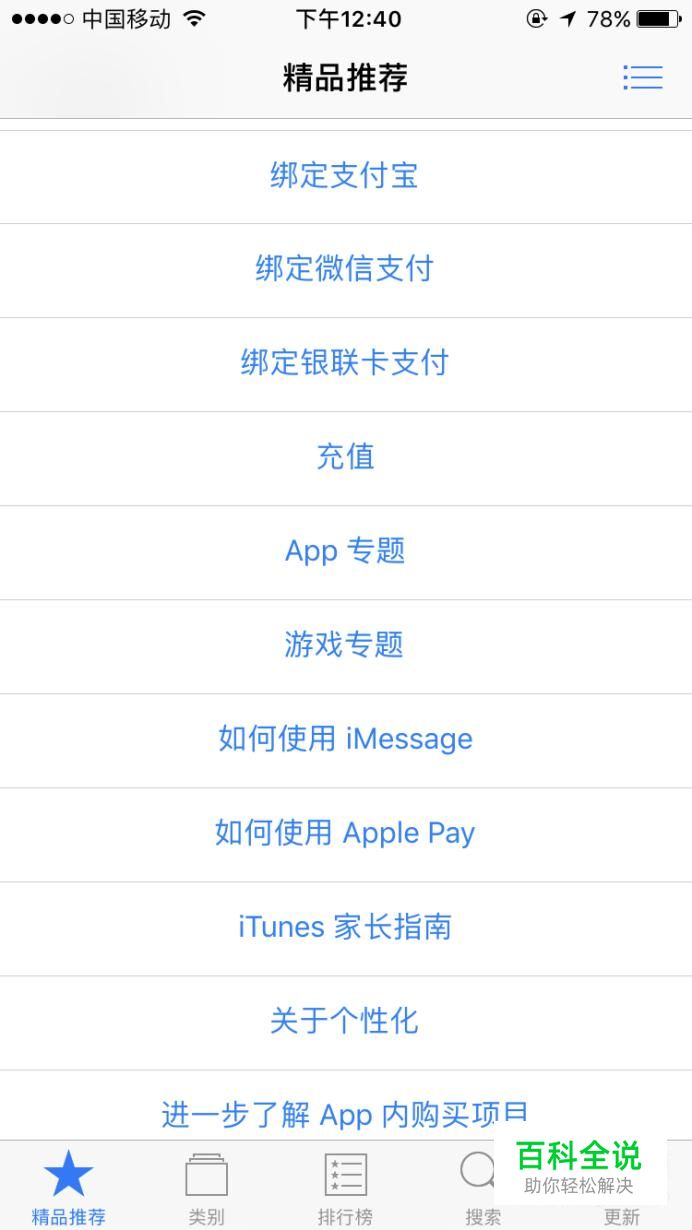Switch to the 排行榜 tab
Image resolution: width=692 pixels, height=1230 pixels.
[345, 1187]
